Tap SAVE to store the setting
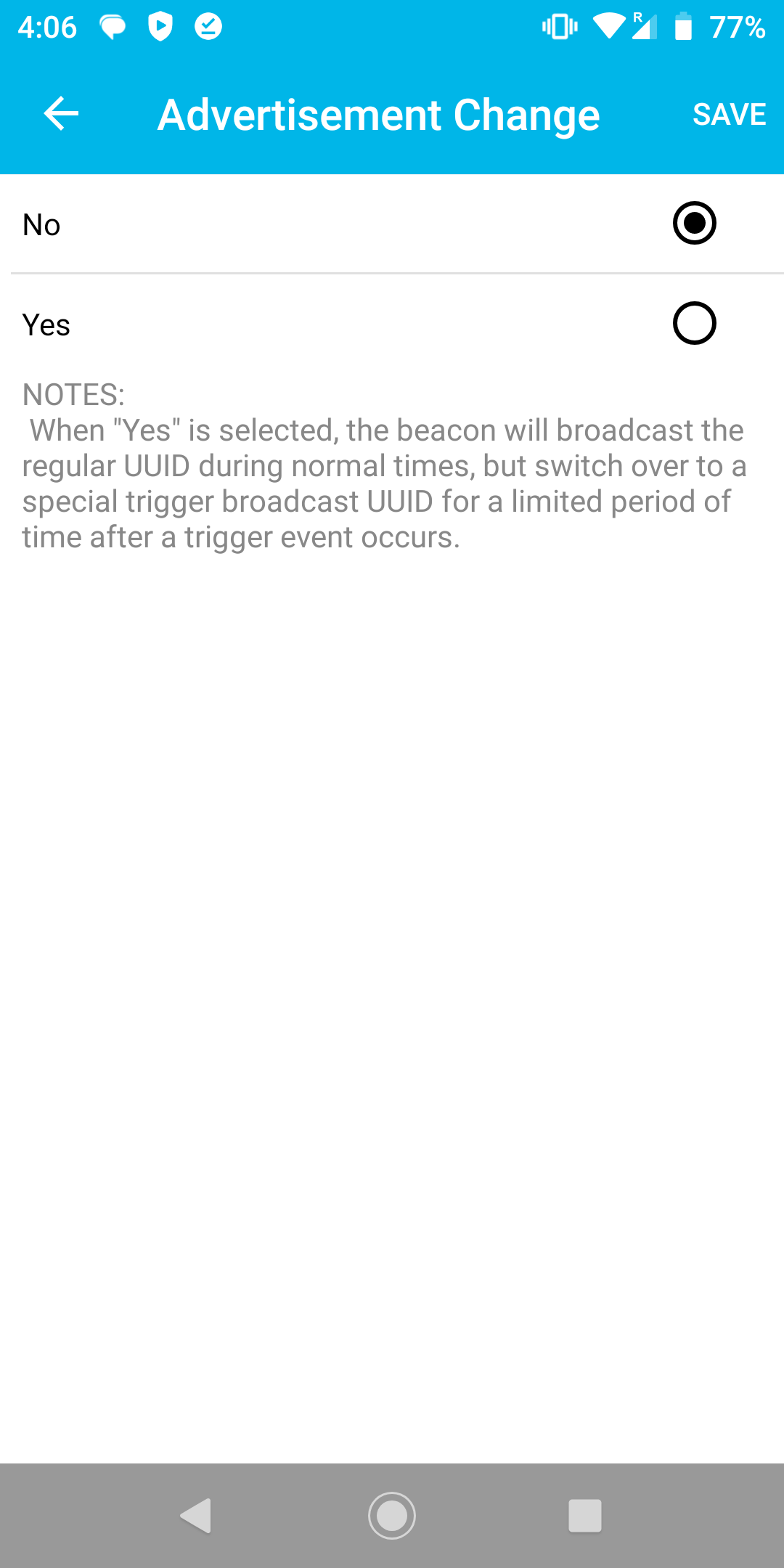Image resolution: width=784 pixels, height=1568 pixels. 729,113
